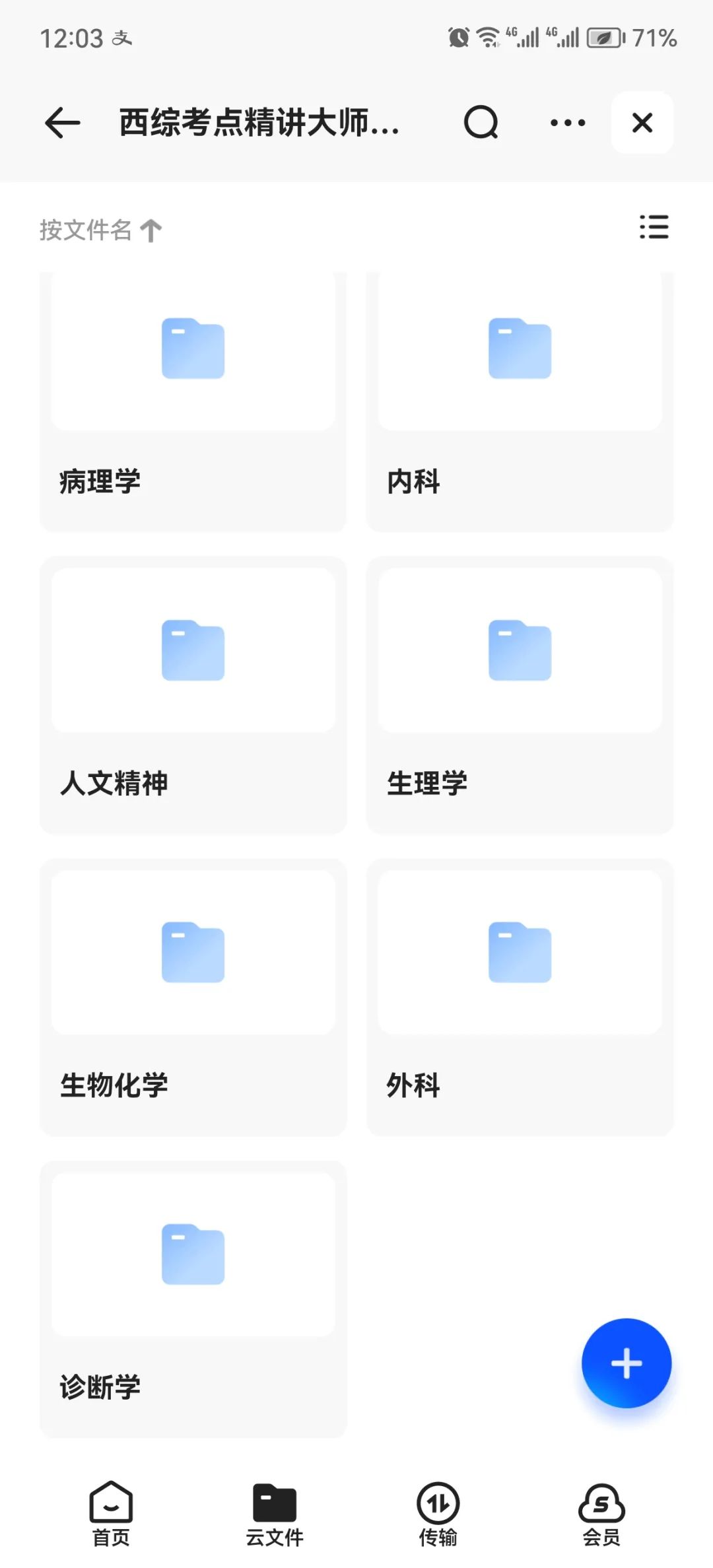Screen dimensions: 713x1568
Task: Open the 内科 folder
Action: 520,396
